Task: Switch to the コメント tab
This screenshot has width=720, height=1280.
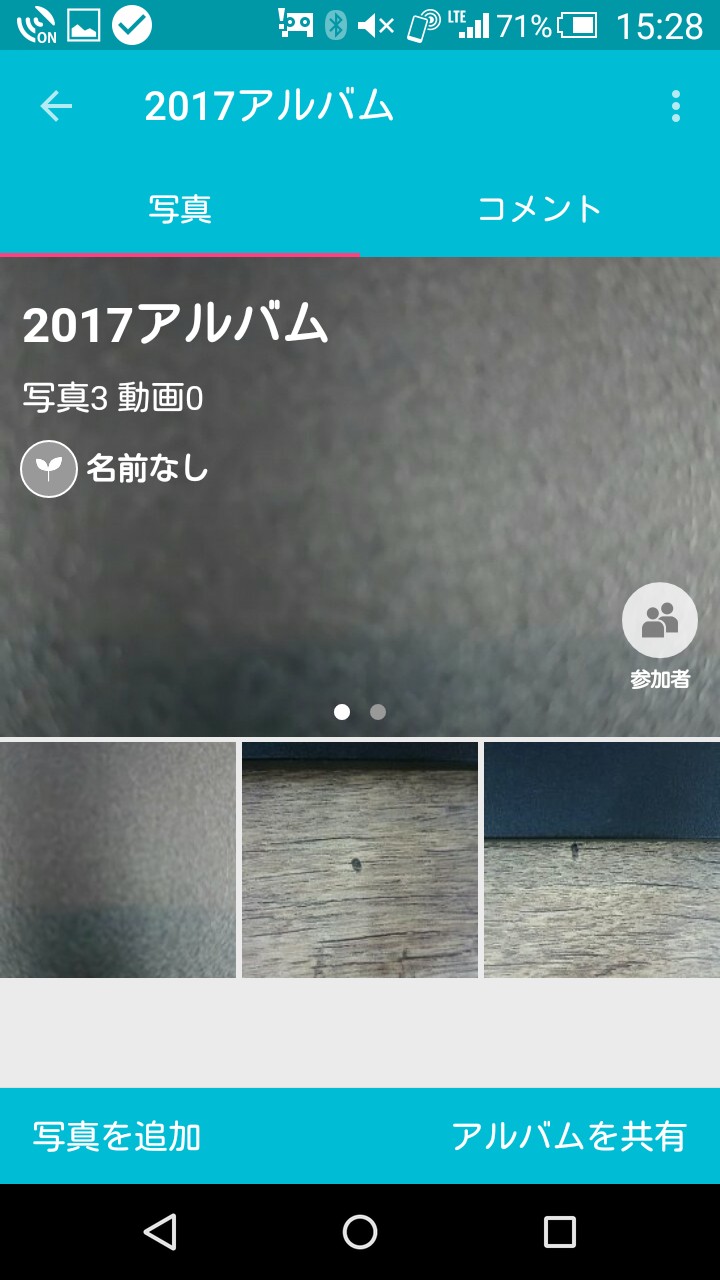Action: point(540,209)
